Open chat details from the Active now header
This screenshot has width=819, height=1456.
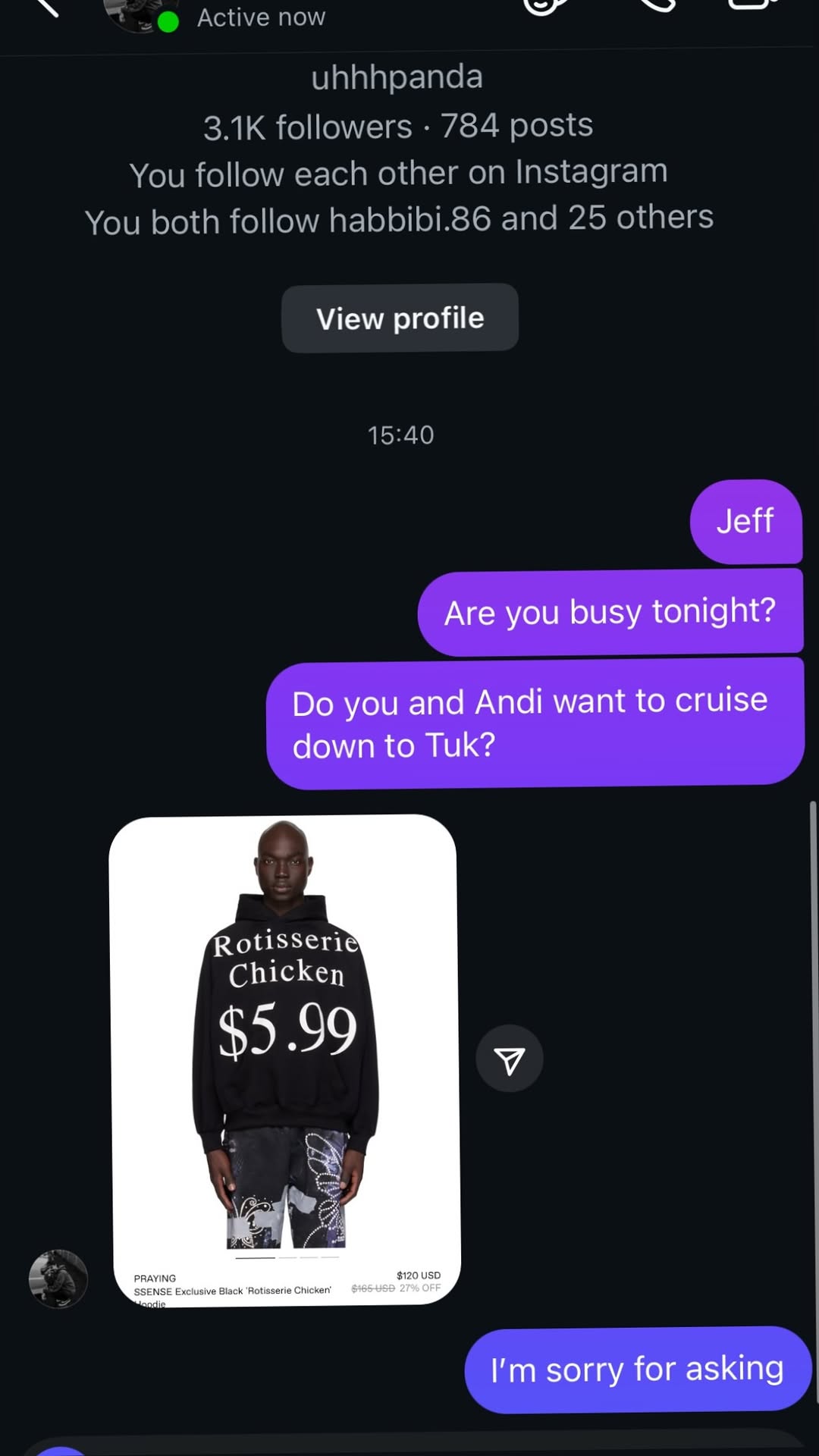click(260, 17)
